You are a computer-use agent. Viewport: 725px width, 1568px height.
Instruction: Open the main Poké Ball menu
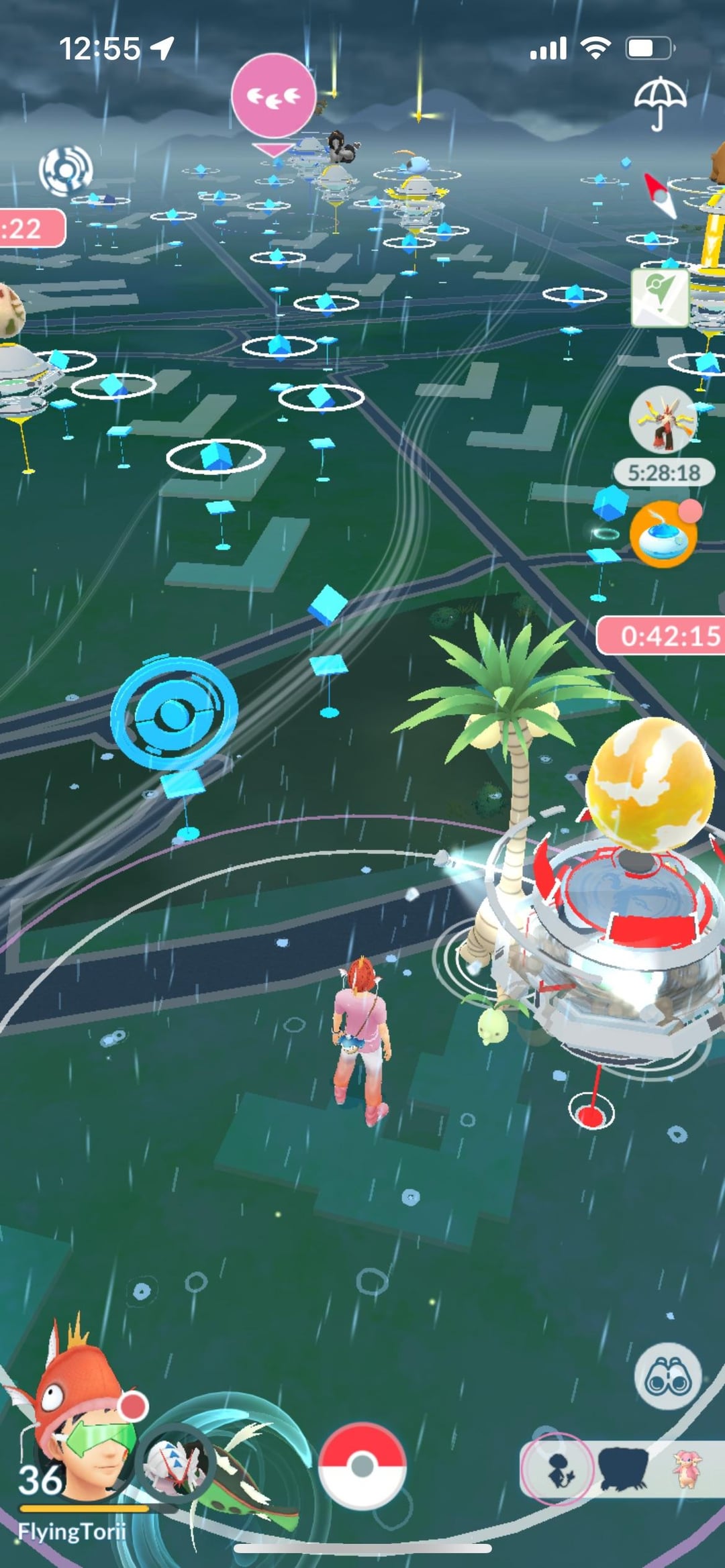pos(362,1465)
